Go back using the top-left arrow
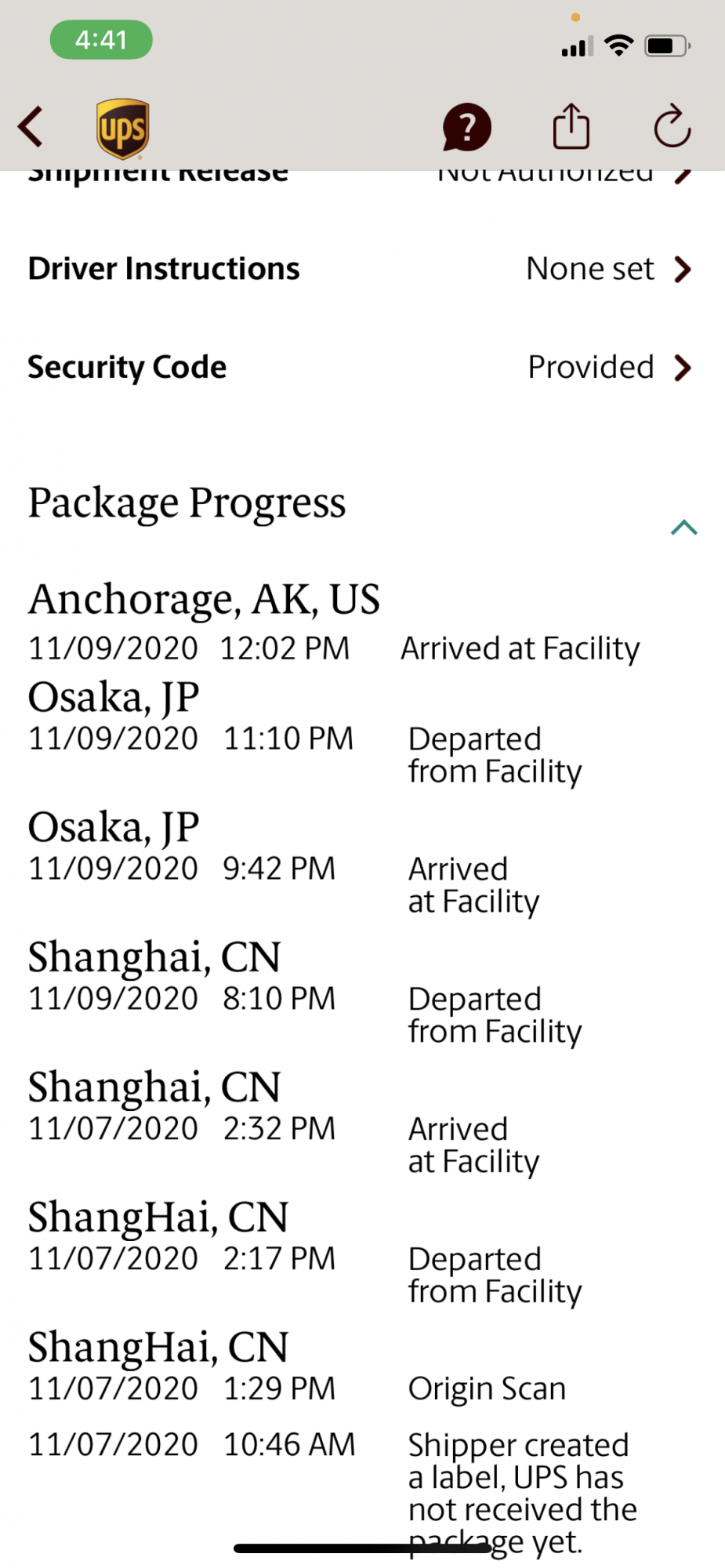 (31, 127)
